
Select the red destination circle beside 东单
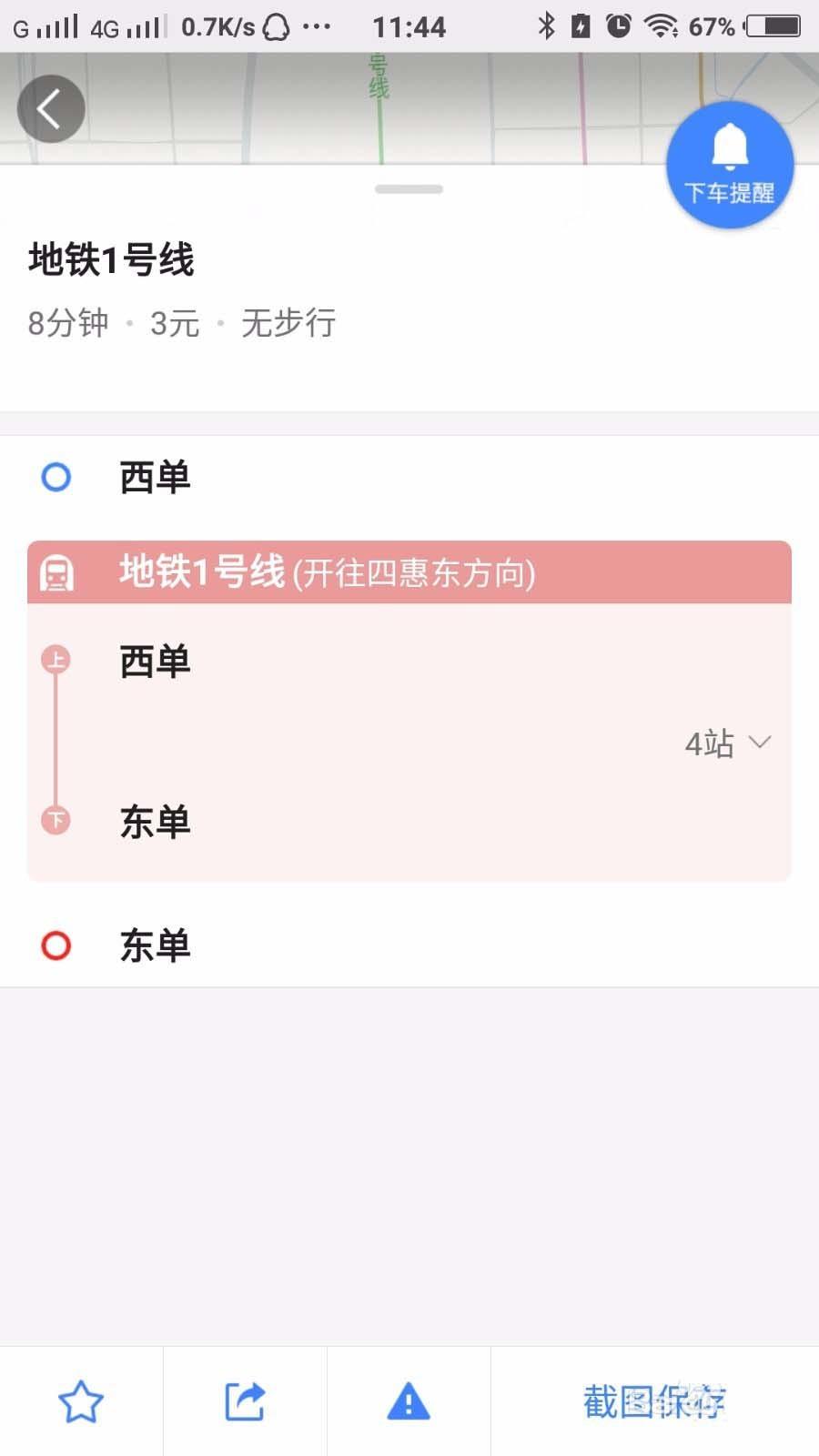click(x=56, y=945)
